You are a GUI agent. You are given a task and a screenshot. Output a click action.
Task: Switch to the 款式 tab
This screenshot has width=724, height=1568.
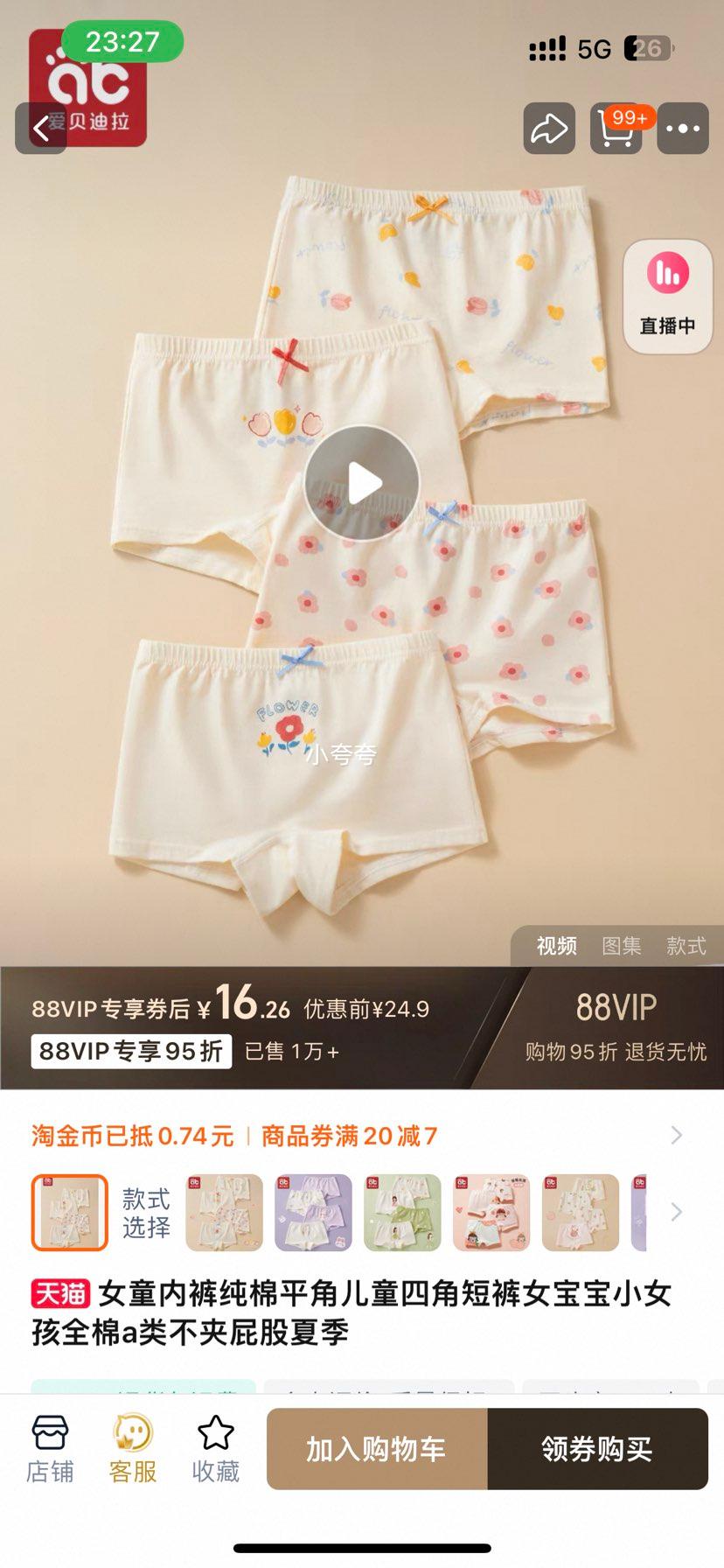pyautogui.click(x=686, y=946)
